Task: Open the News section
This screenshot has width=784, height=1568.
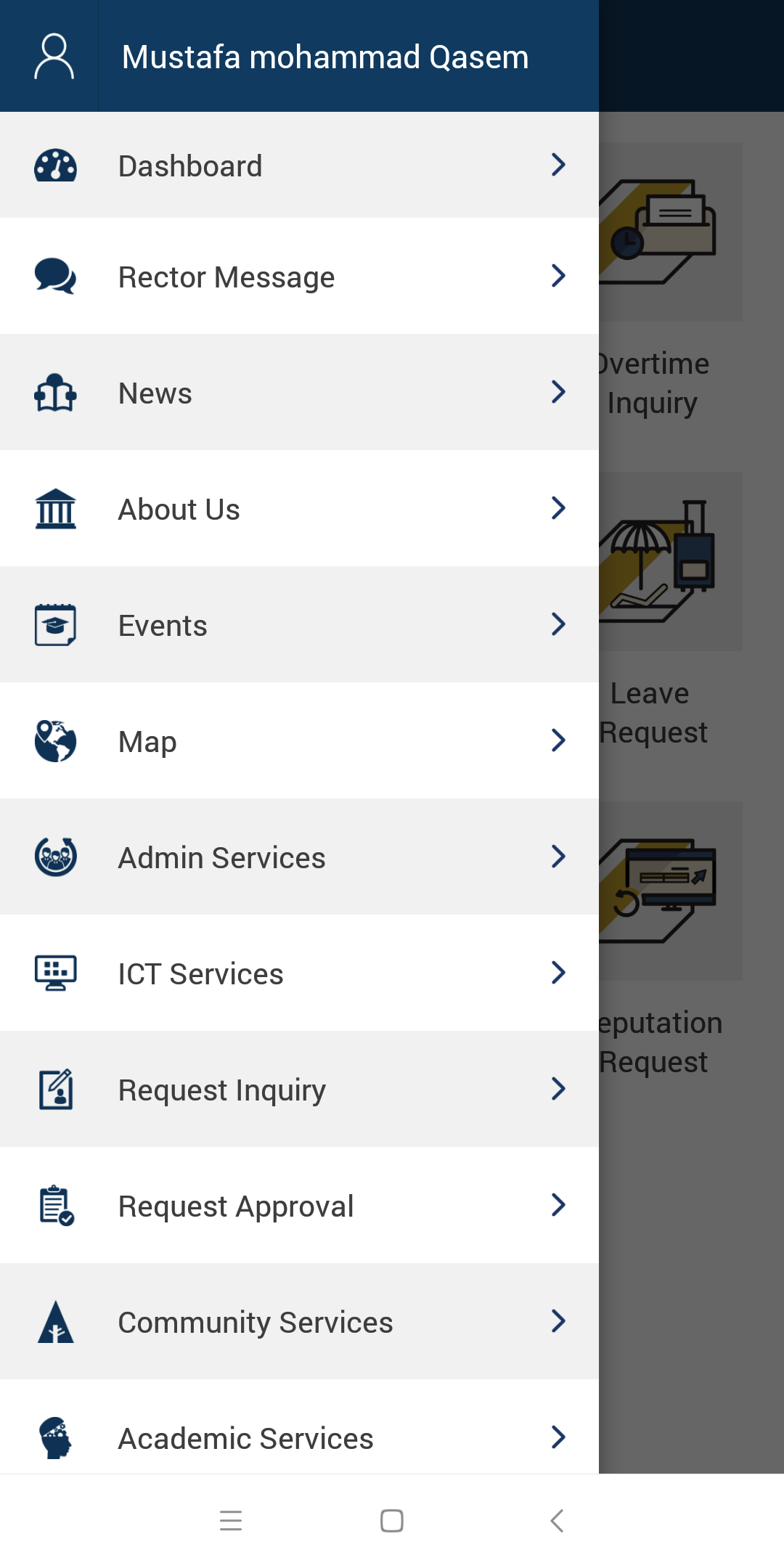Action: coord(299,393)
